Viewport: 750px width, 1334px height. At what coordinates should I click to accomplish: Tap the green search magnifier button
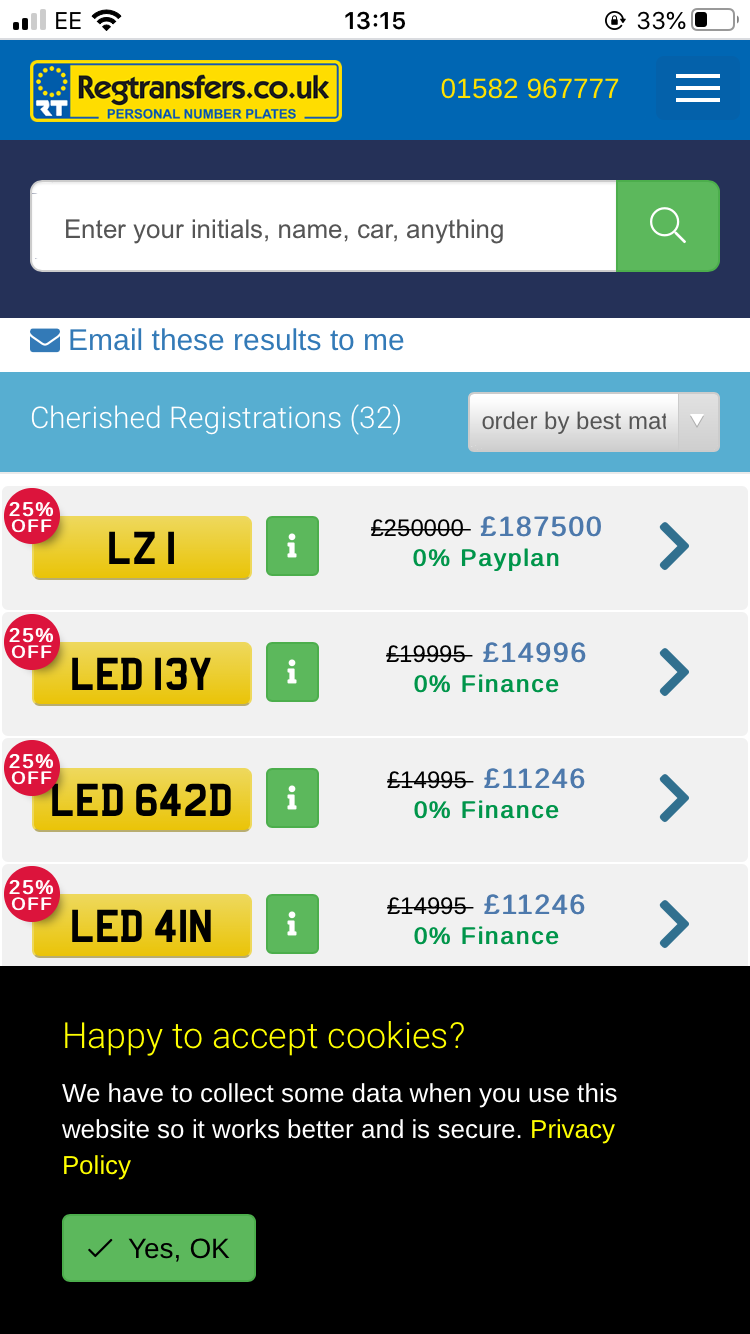coord(667,226)
